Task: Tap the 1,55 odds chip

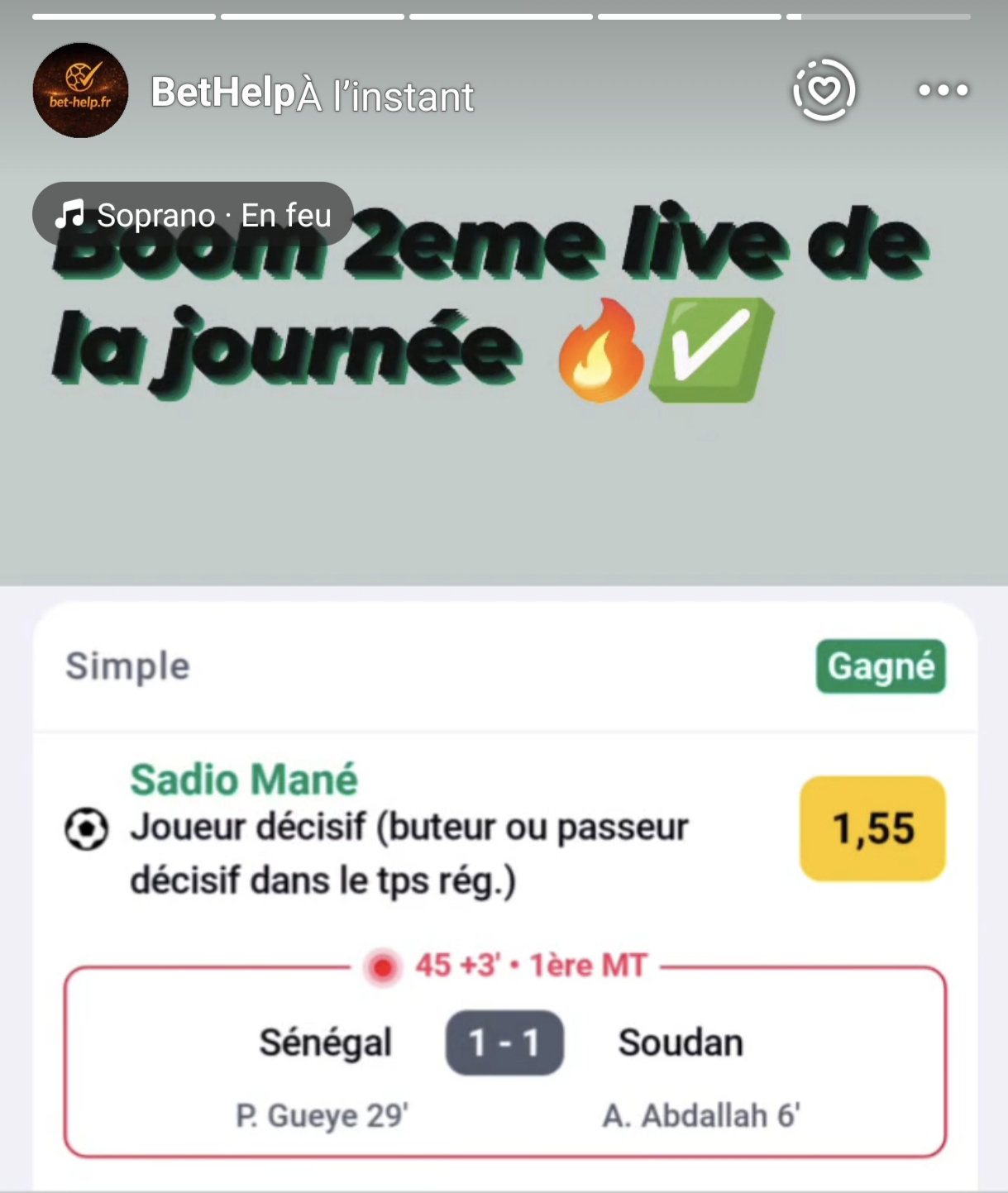Action: point(872,827)
